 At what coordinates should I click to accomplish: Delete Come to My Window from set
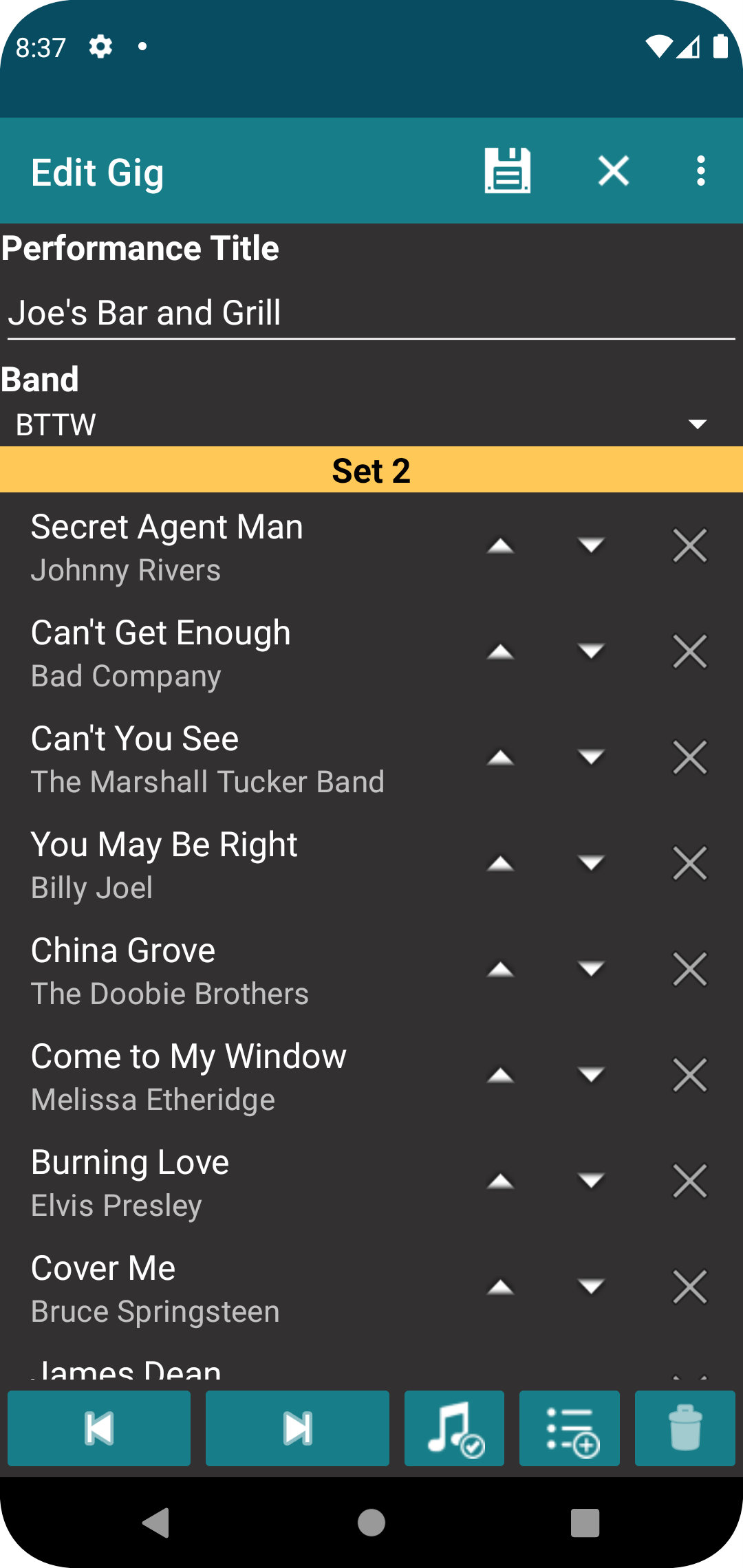(x=689, y=1076)
